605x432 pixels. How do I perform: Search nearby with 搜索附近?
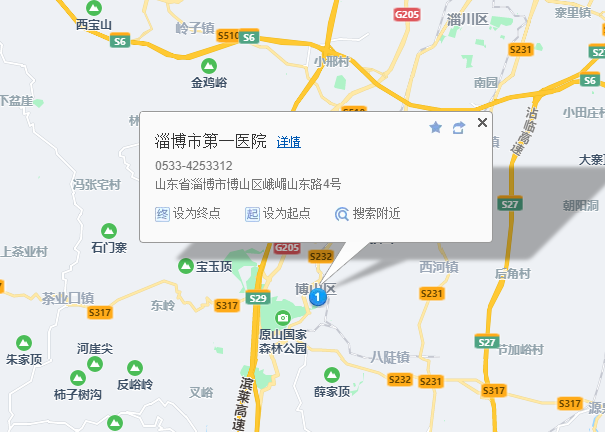367,213
